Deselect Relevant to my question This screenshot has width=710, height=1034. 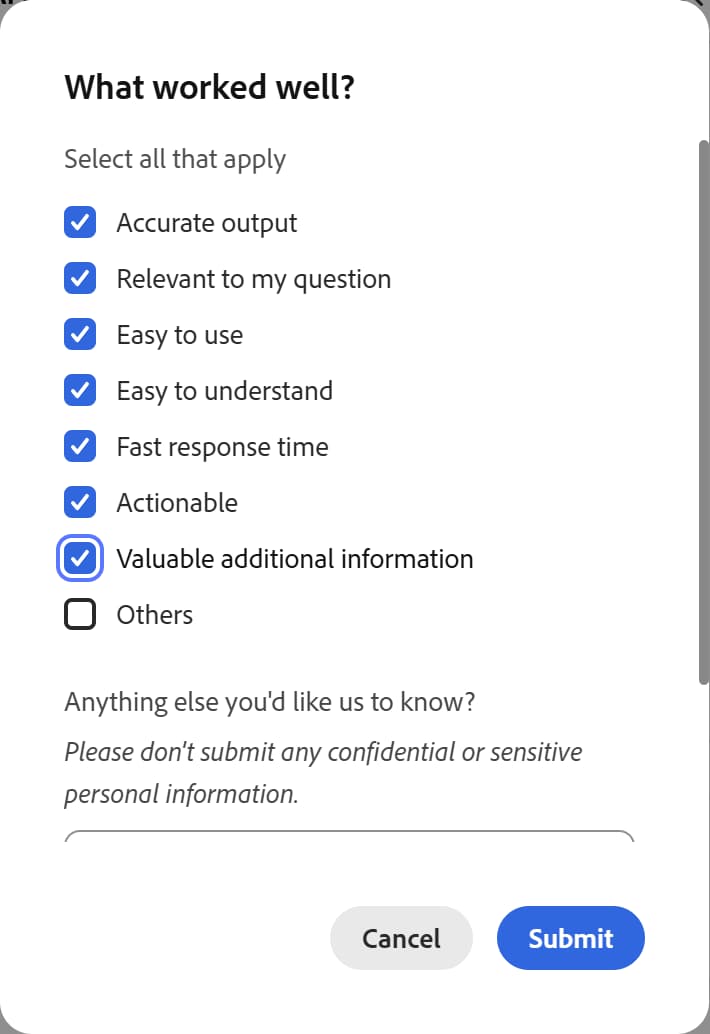[80, 278]
